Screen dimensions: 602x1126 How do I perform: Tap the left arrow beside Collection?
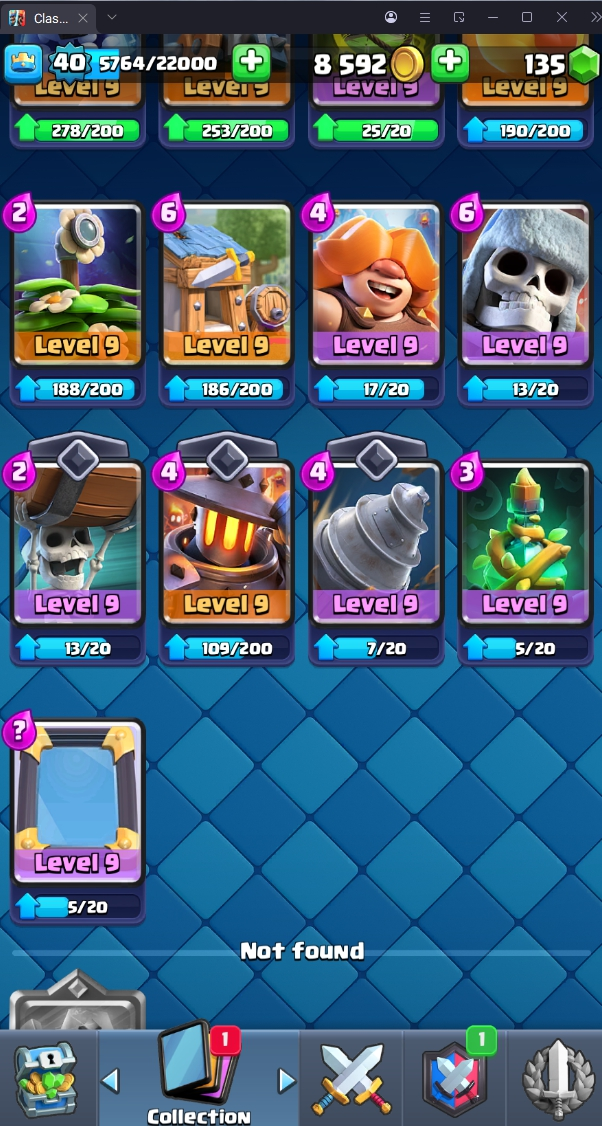[111, 1081]
